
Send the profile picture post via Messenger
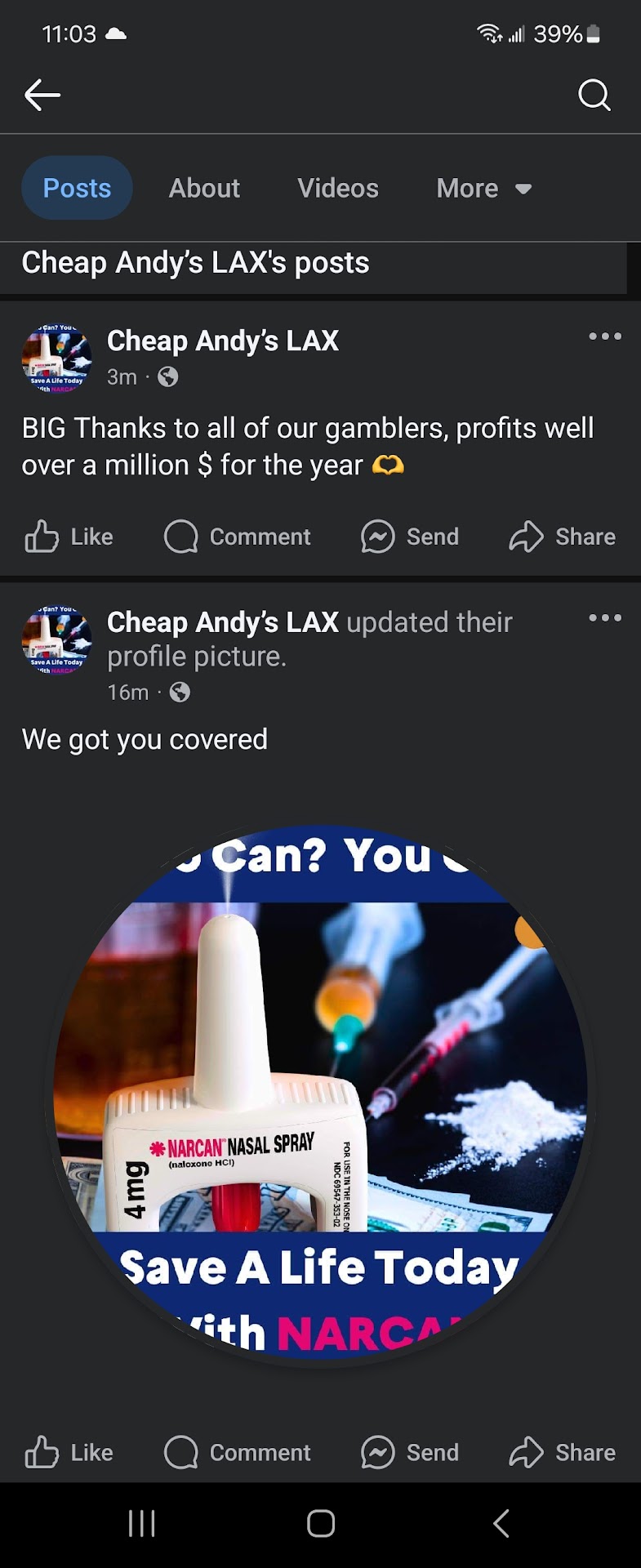coord(410,1453)
